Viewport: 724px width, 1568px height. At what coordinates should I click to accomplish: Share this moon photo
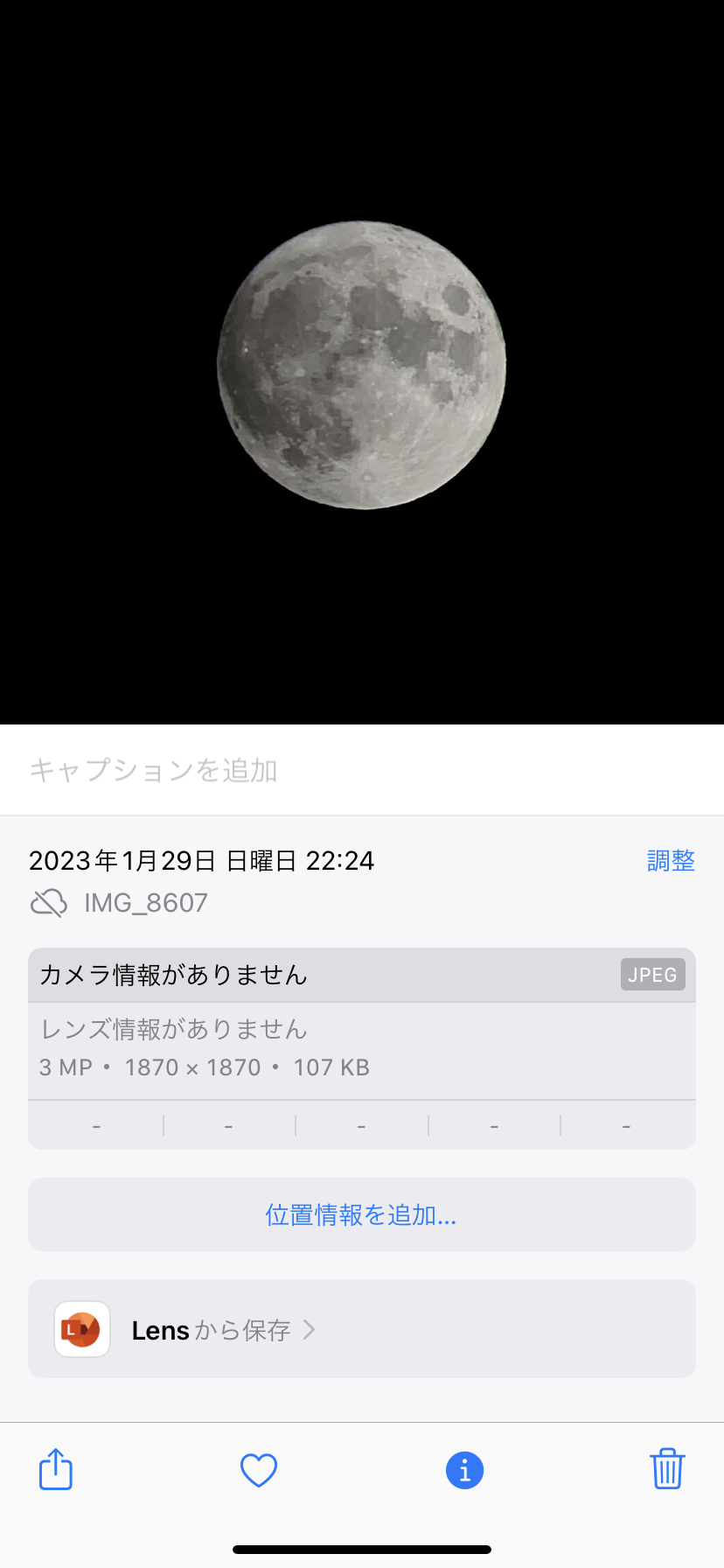pyautogui.click(x=56, y=1469)
